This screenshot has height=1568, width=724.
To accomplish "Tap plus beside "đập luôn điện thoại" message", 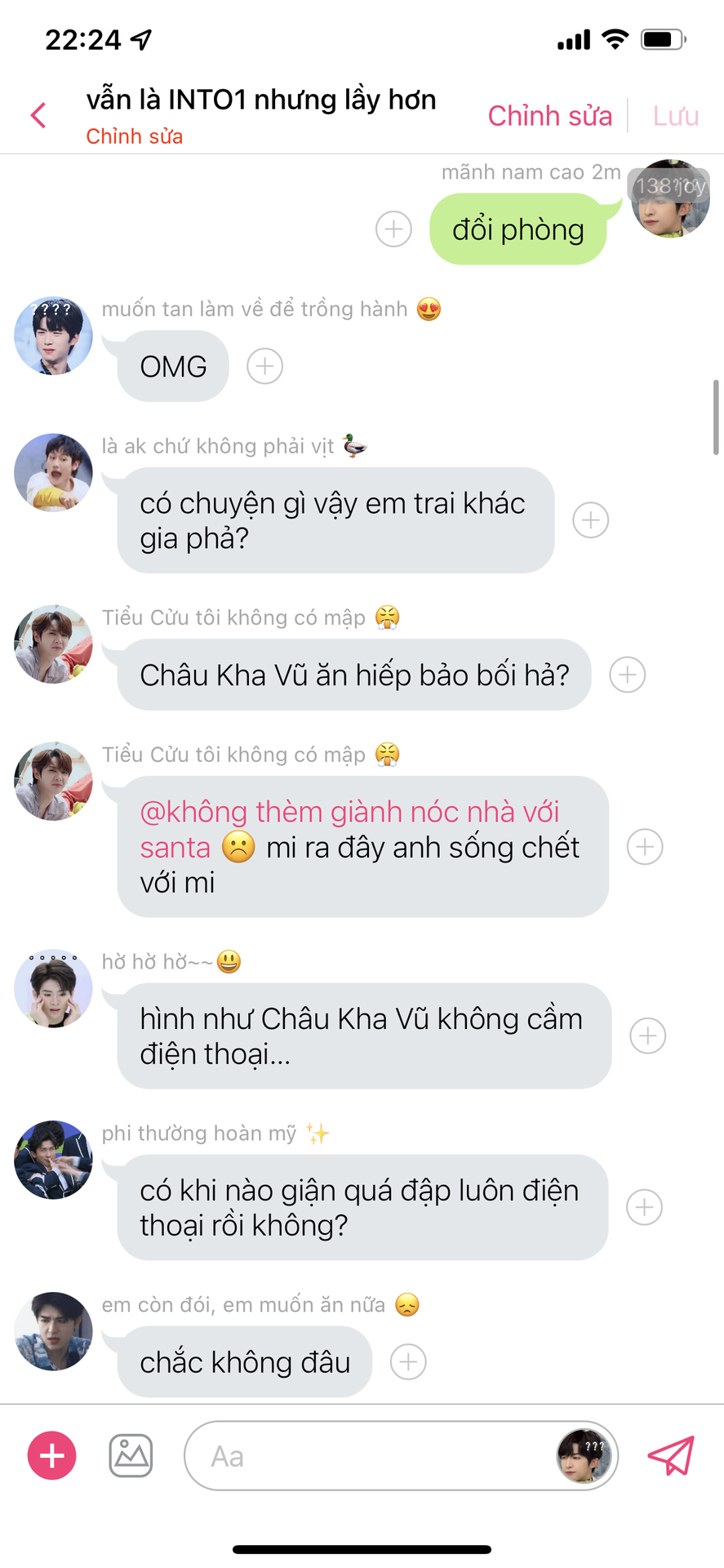I will (644, 1207).
